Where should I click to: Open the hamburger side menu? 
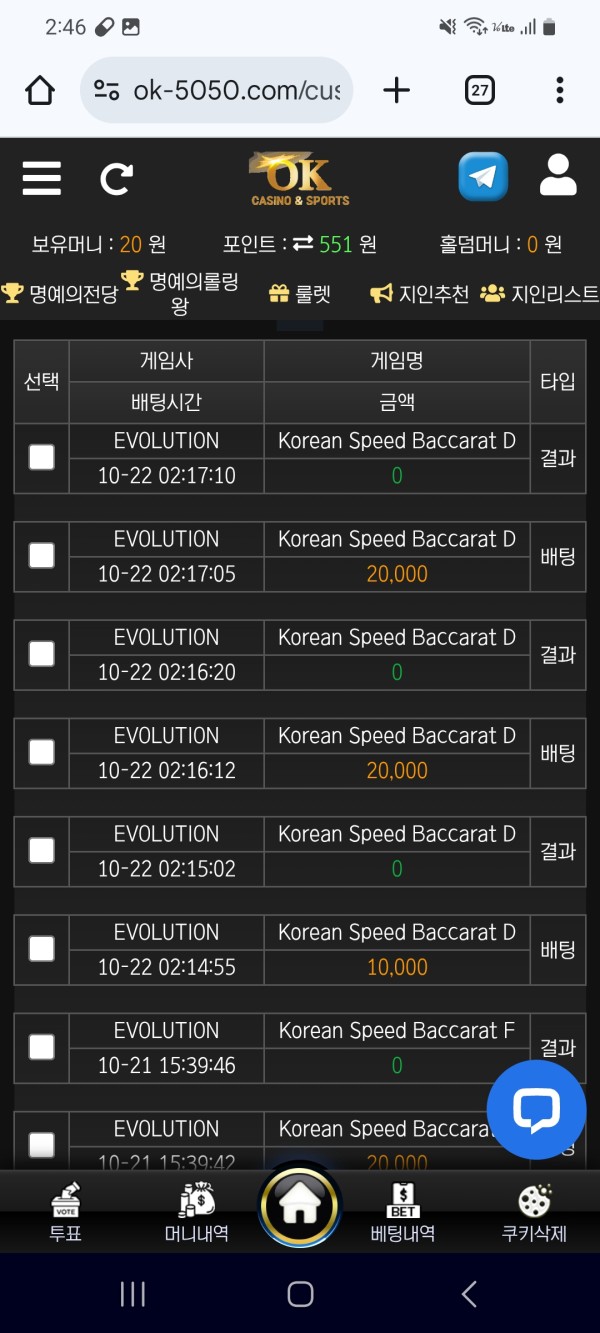pos(42,179)
